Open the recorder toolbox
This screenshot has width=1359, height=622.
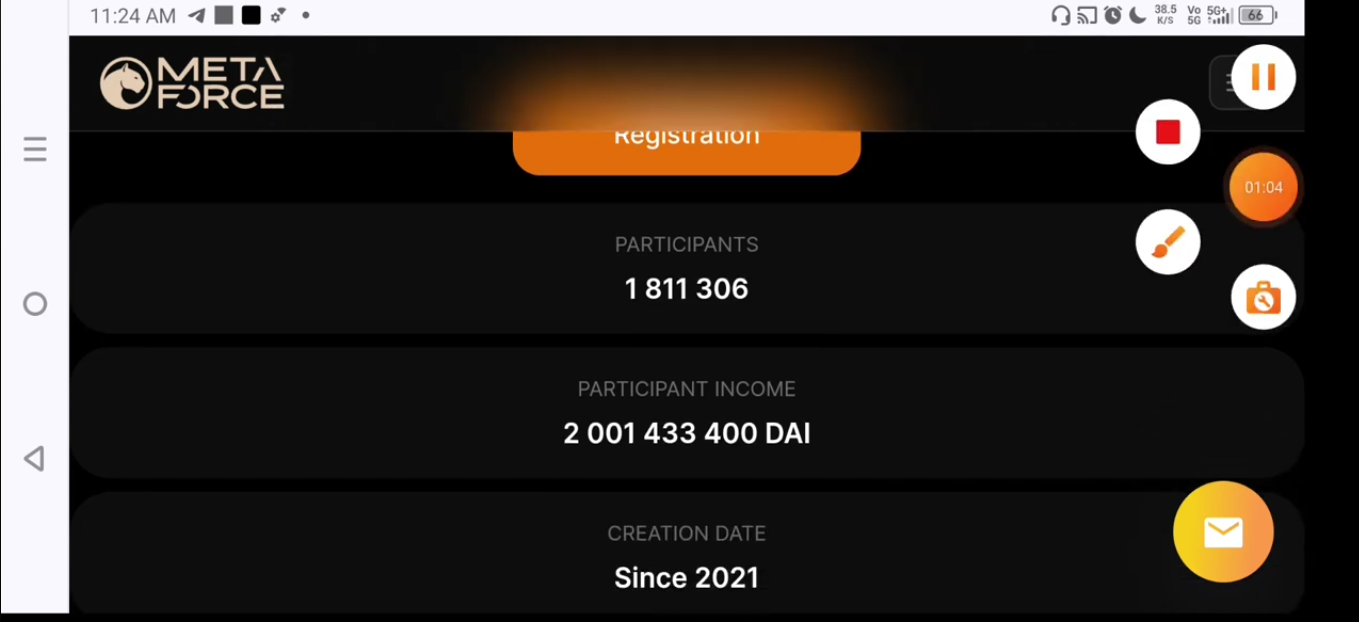pos(1263,297)
